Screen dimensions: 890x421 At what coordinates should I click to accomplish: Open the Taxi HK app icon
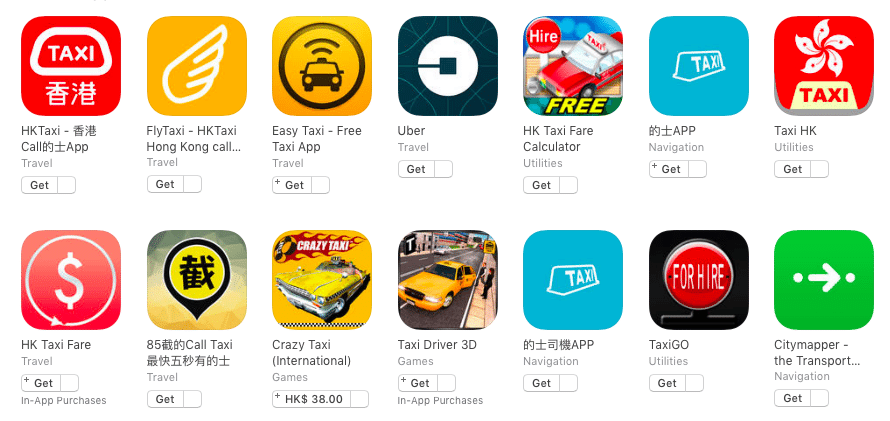(824, 66)
